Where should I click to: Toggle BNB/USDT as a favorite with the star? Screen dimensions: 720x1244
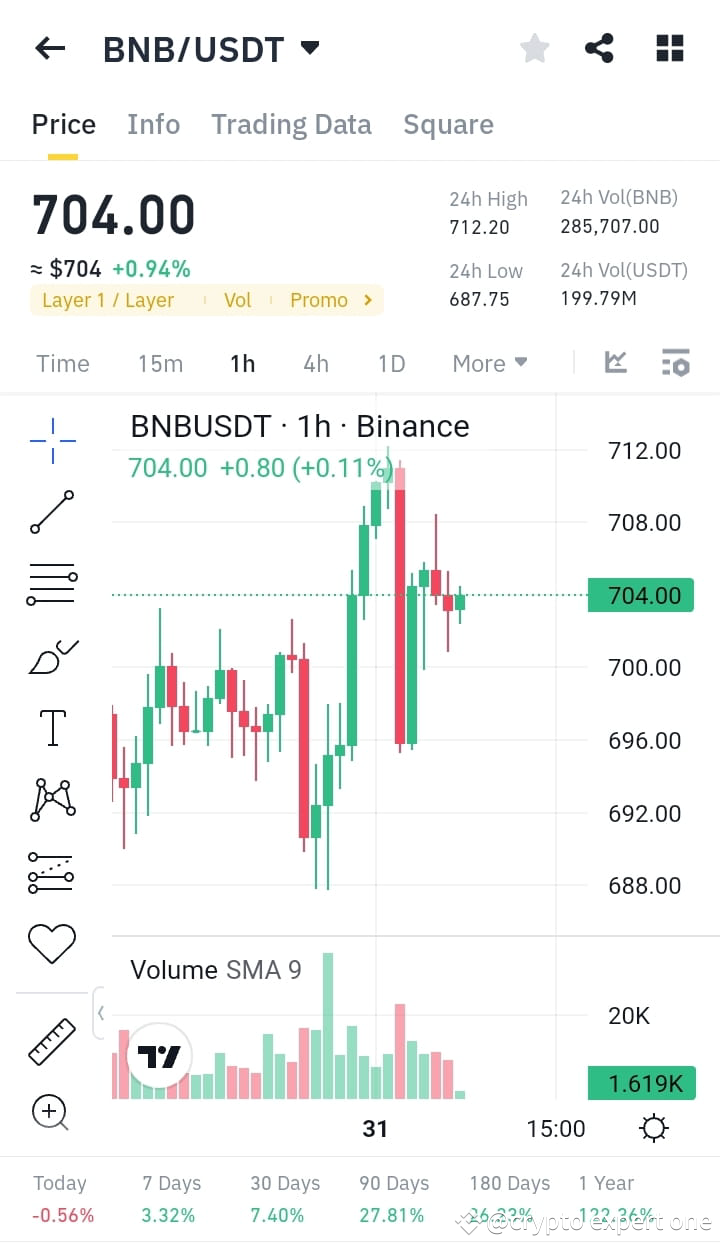(x=534, y=47)
